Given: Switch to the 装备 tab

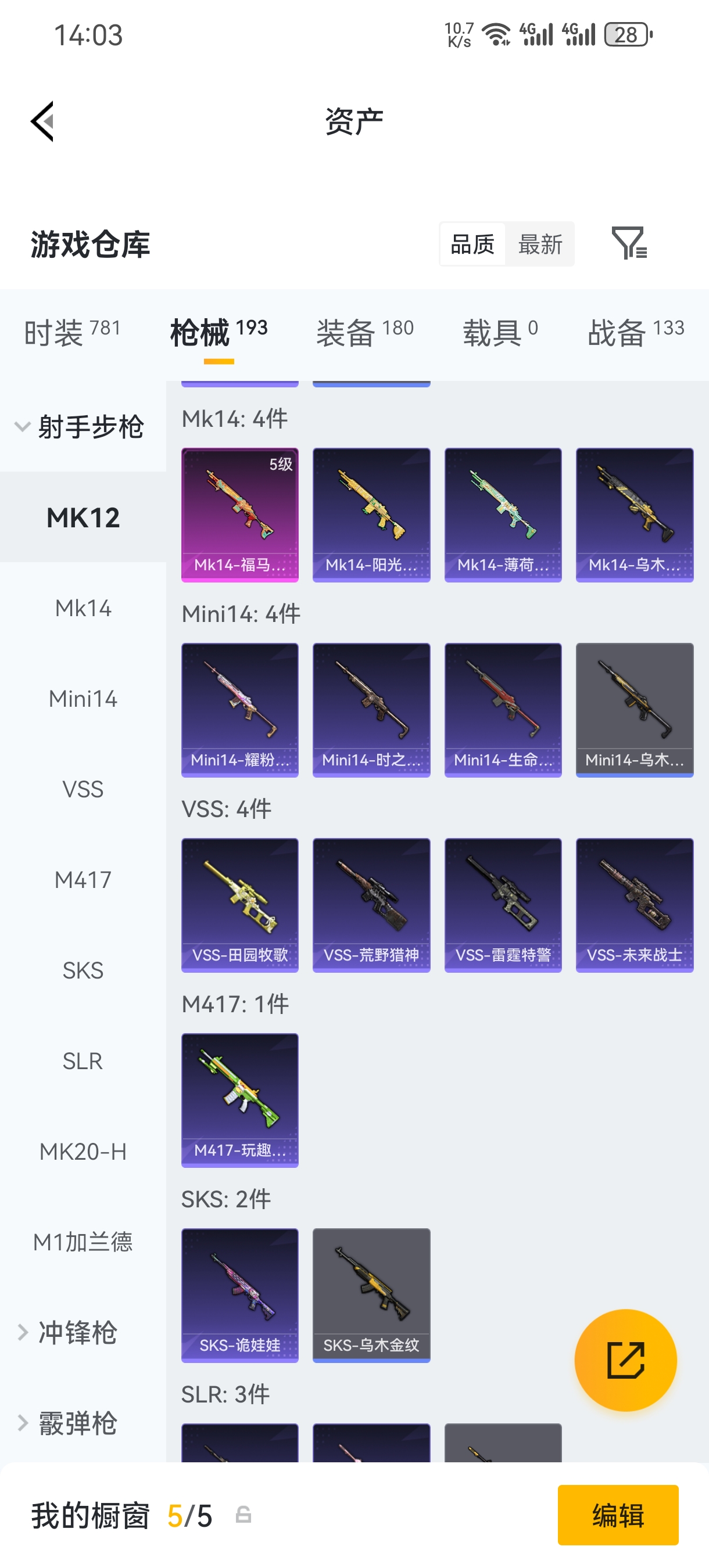Looking at the screenshot, I should click(x=364, y=332).
